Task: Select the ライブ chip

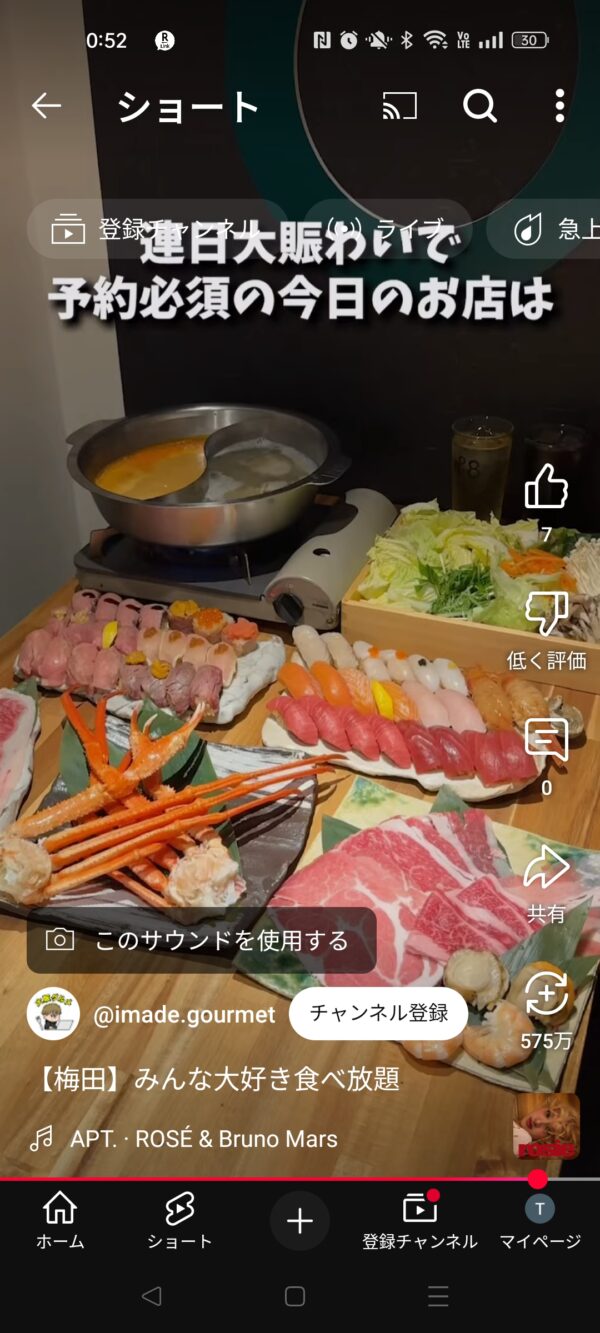Action: 400,230
